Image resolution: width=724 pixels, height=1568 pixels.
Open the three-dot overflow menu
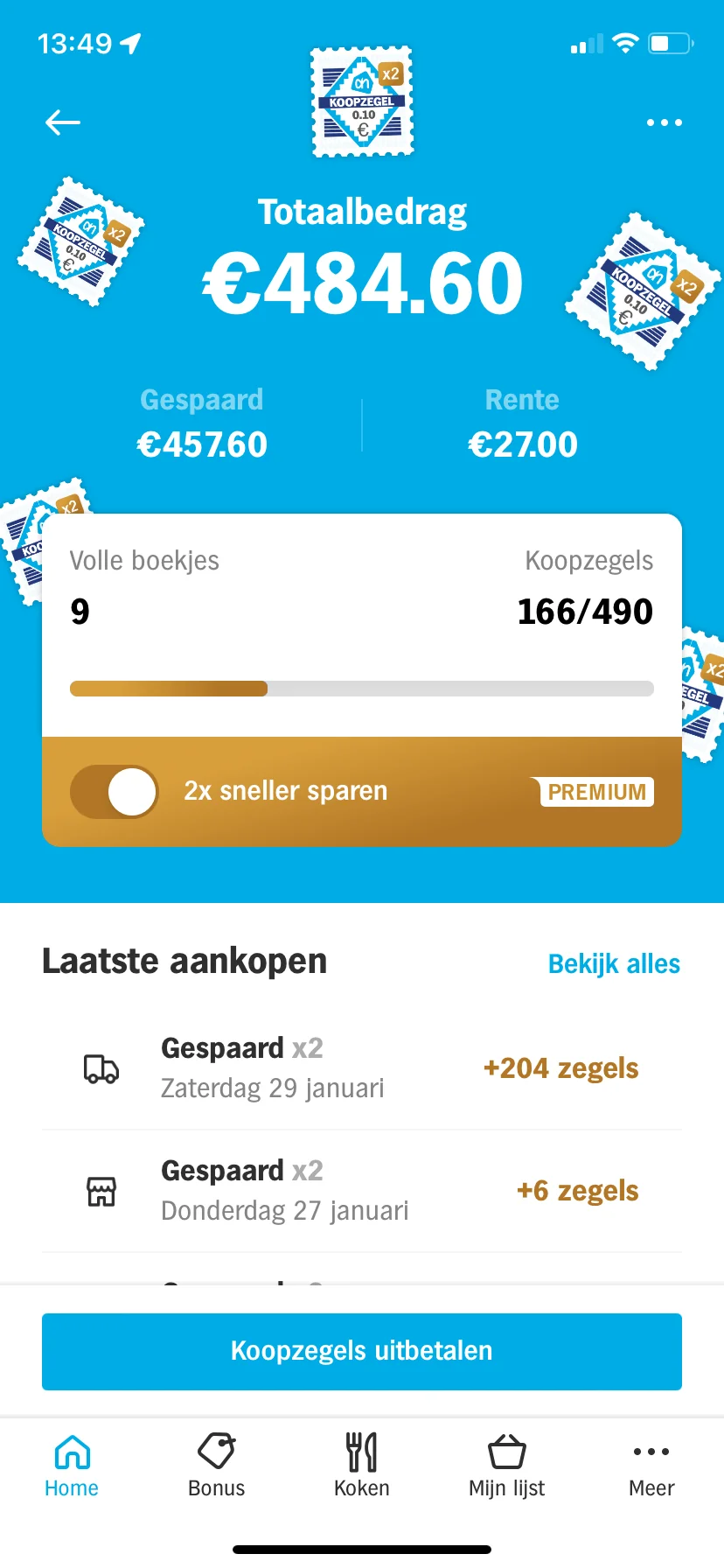point(664,122)
